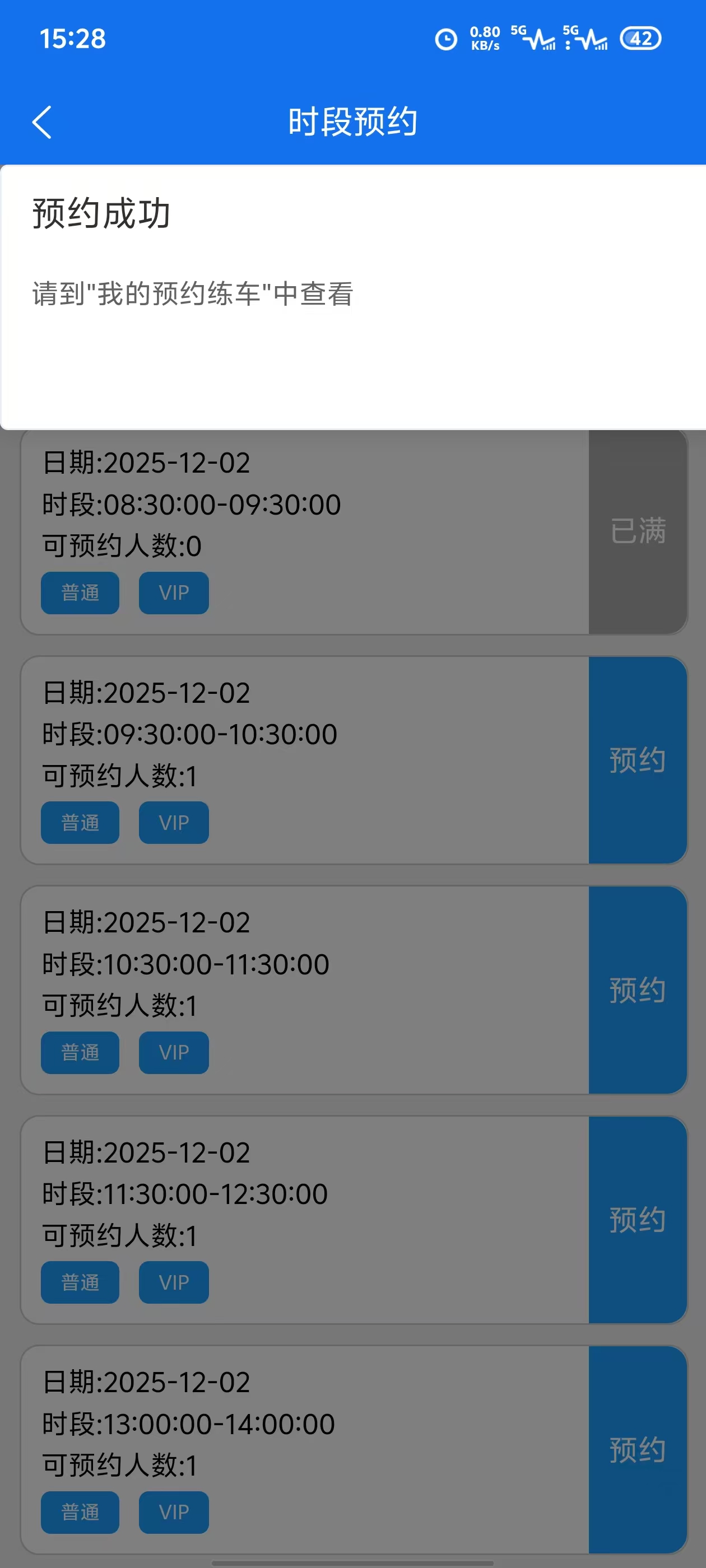The image size is (706, 1568).
Task: Book the 09:30:00-10:30:00 time slot
Action: 637,760
